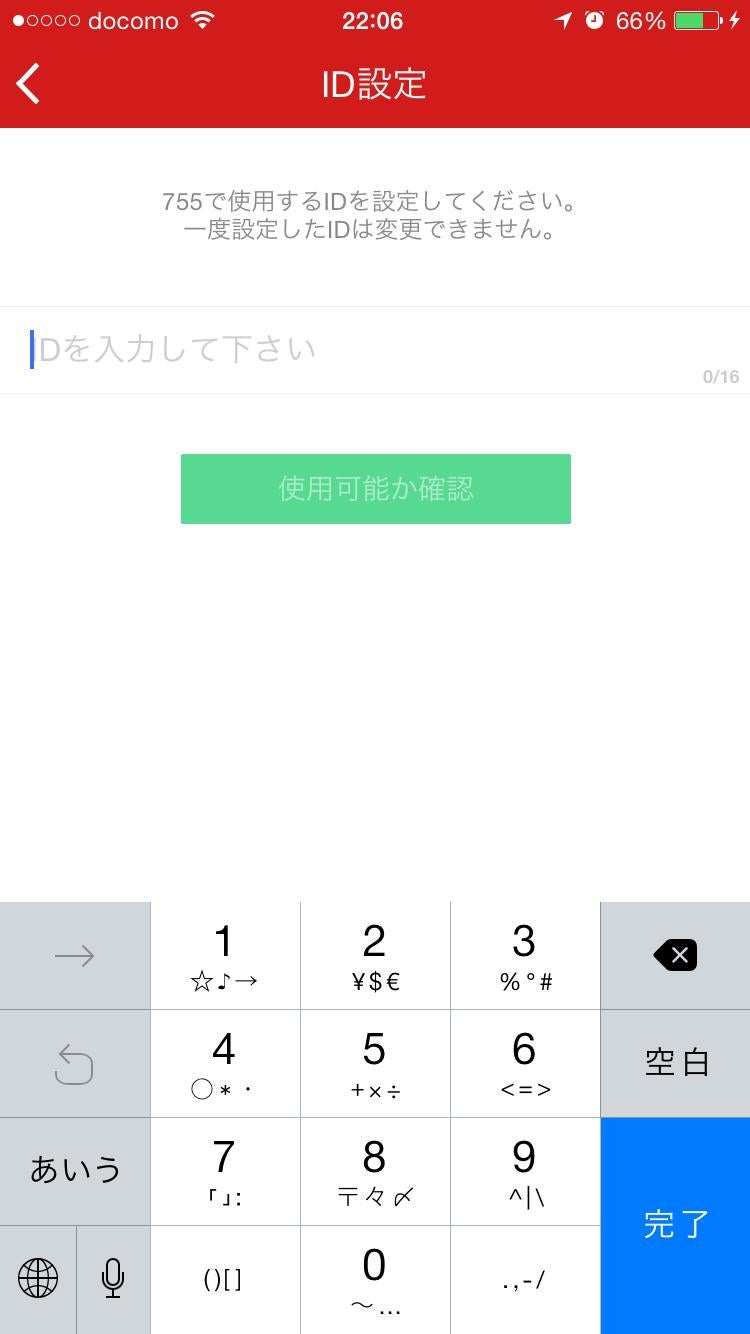The width and height of the screenshot is (750, 1334).
Task: Tap the Wi-Fi icon in the status bar
Action: pos(205,20)
